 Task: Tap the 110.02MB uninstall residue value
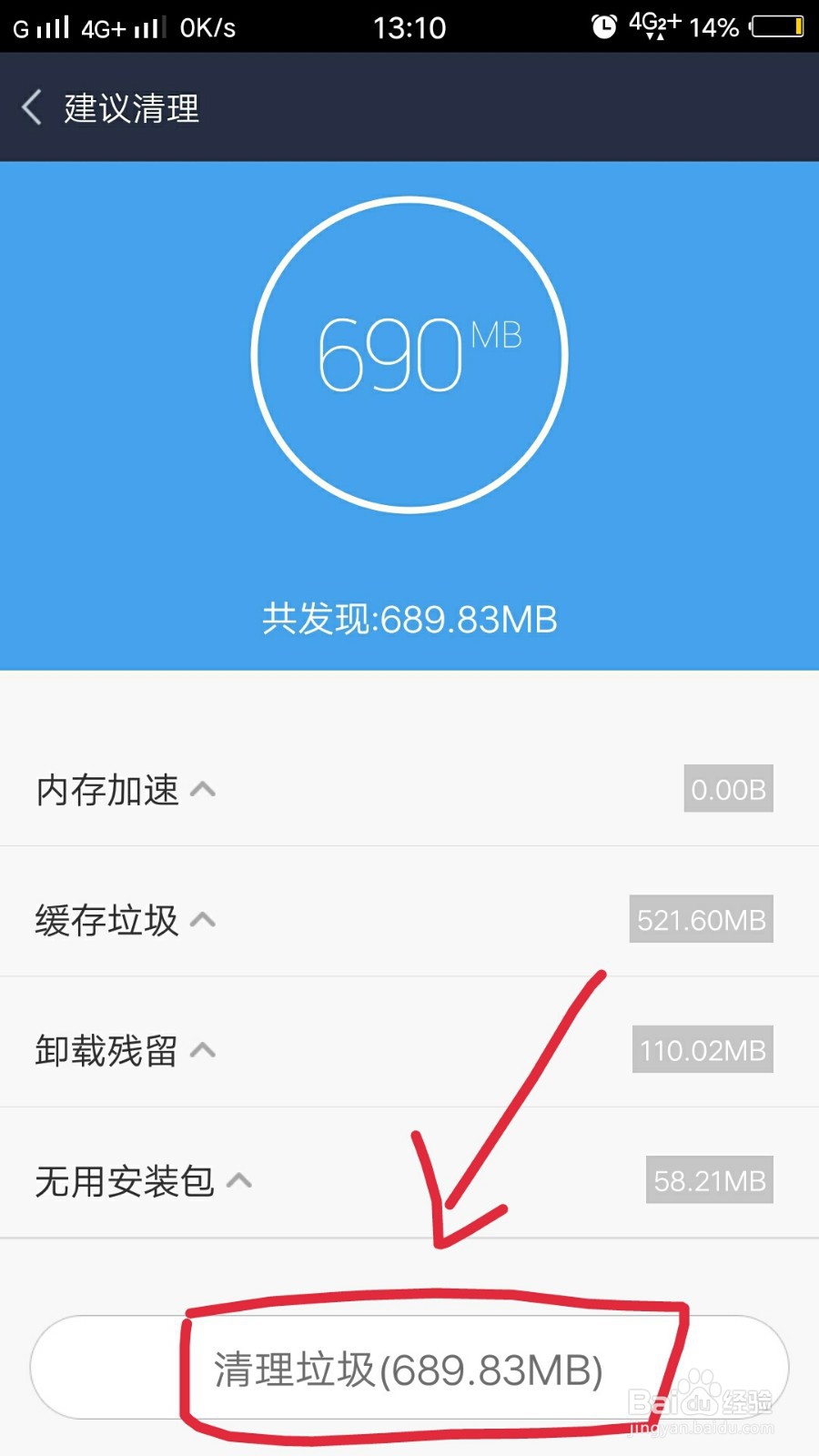pyautogui.click(x=703, y=1052)
